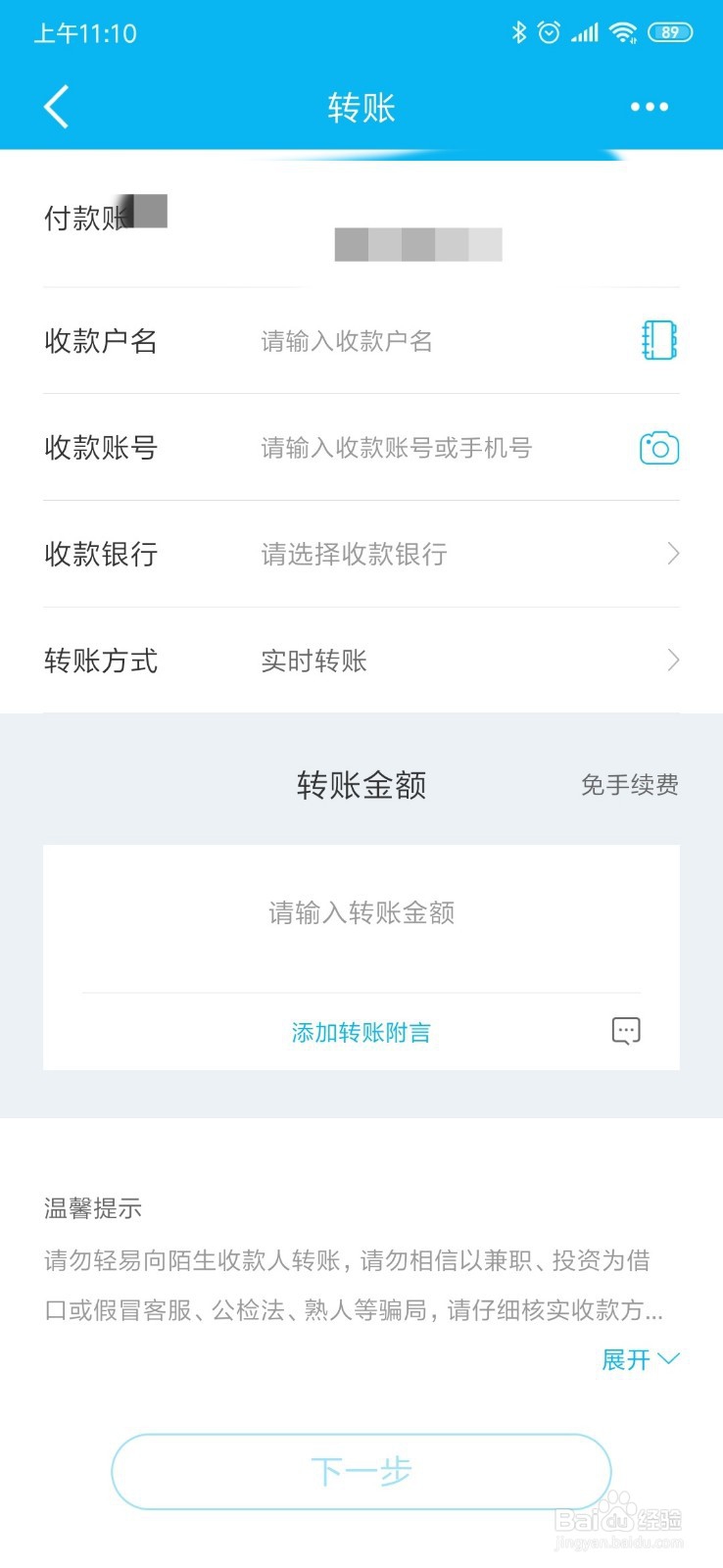The width and height of the screenshot is (723, 1568).
Task: Switch transfer mode from 实时转账
Action: click(x=312, y=661)
